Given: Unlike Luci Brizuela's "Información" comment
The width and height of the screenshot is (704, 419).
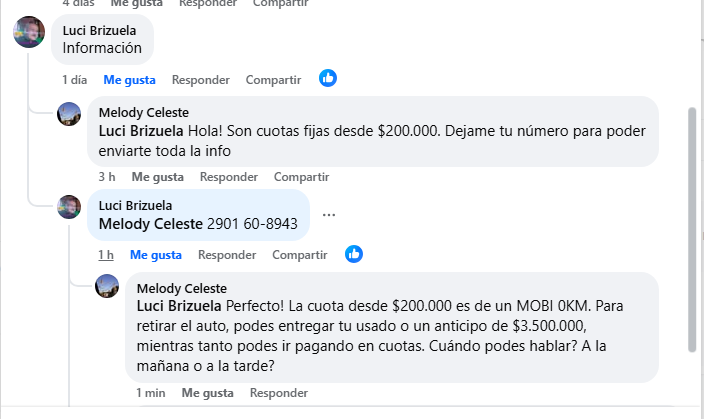Looking at the screenshot, I should (x=129, y=79).
